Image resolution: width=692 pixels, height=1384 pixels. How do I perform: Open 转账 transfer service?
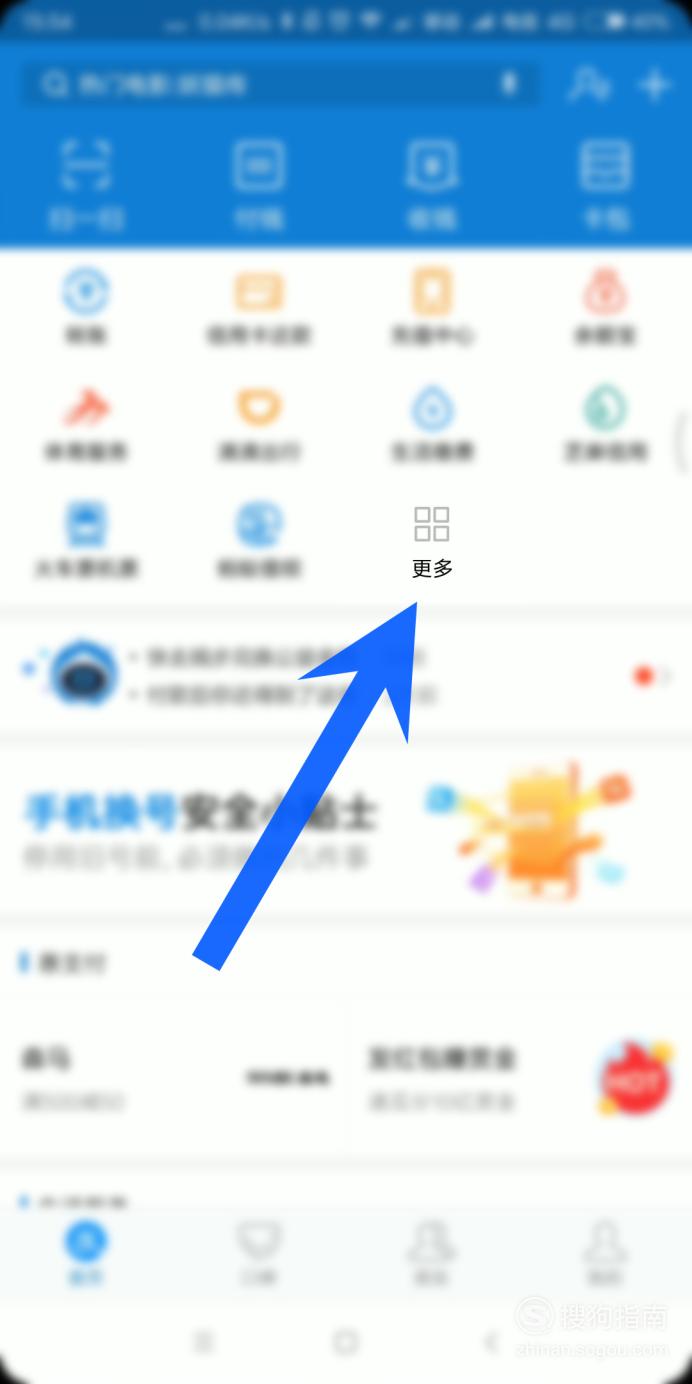86,308
